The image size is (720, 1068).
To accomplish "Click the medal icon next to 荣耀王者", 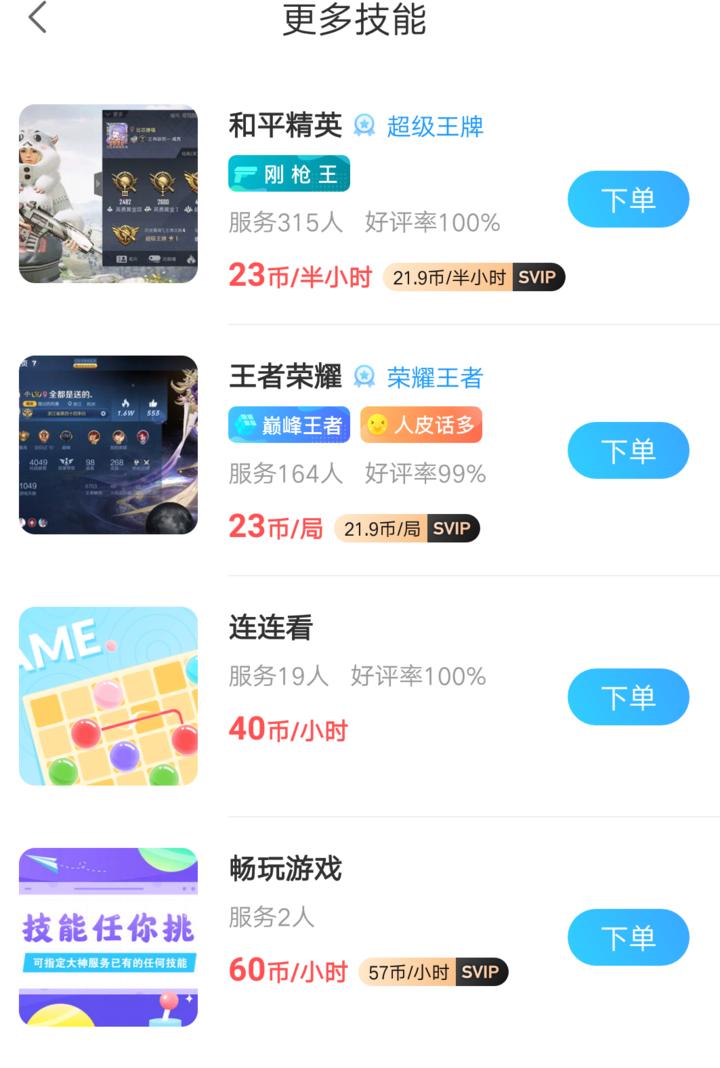I will point(364,378).
